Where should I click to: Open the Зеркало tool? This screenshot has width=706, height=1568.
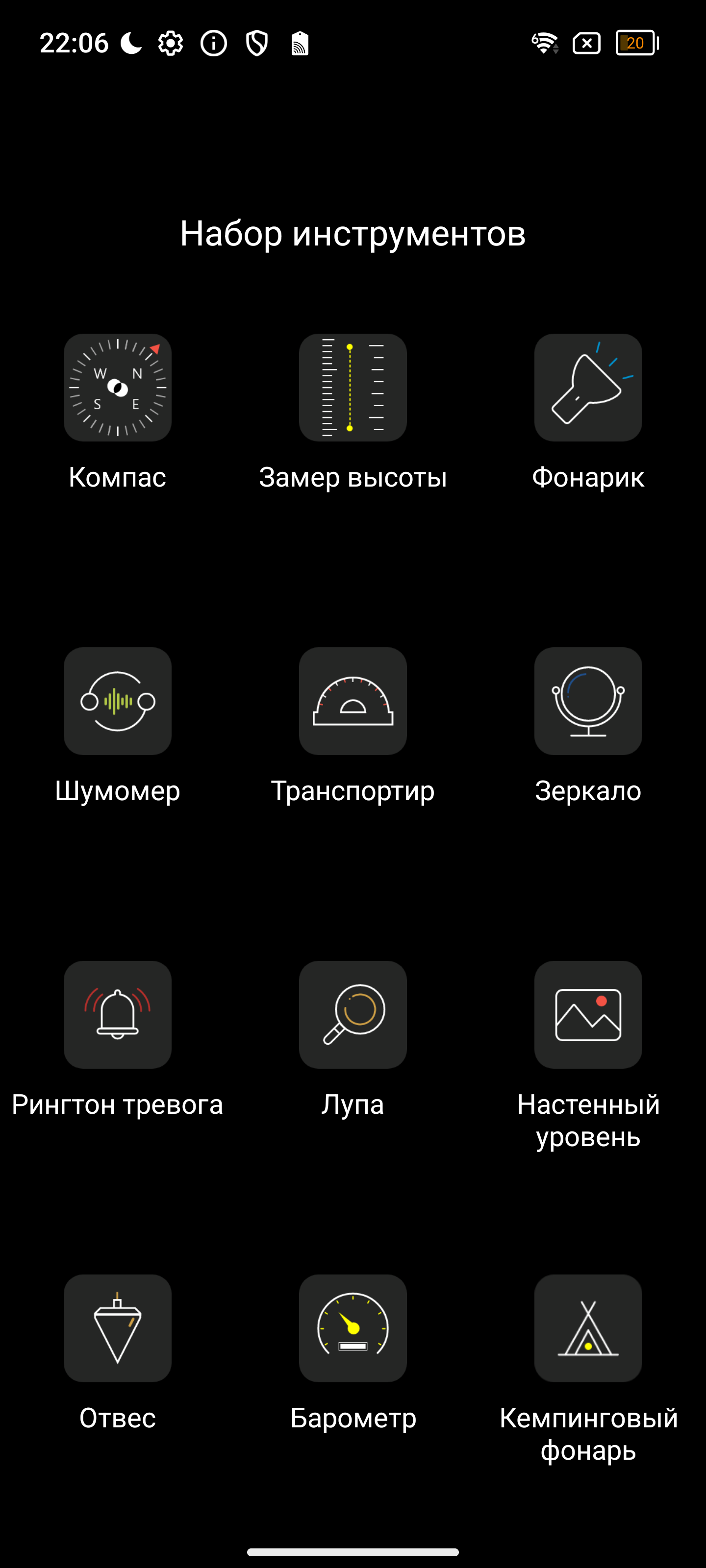click(x=588, y=701)
